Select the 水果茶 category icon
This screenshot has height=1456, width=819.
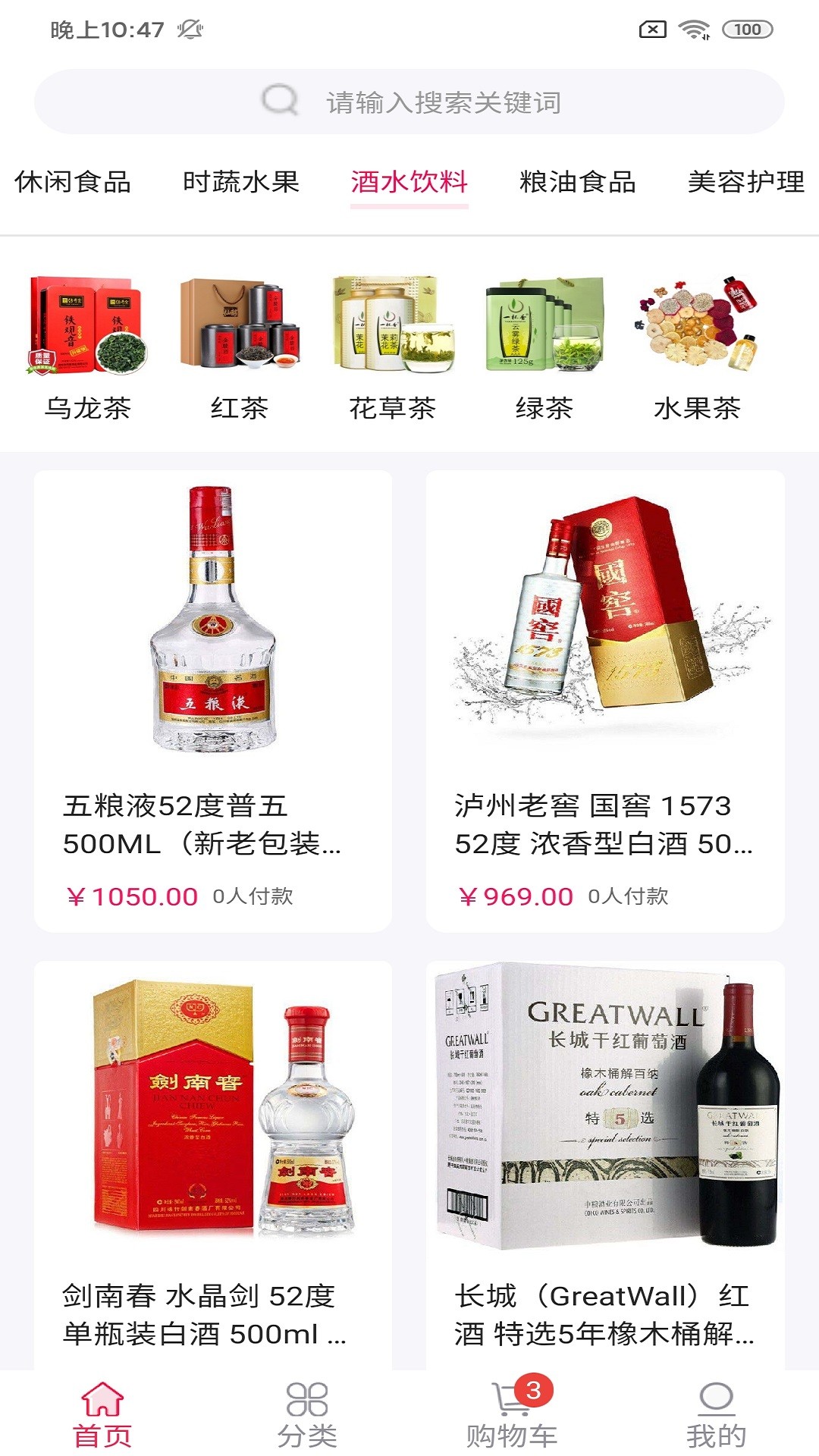pyautogui.click(x=698, y=330)
